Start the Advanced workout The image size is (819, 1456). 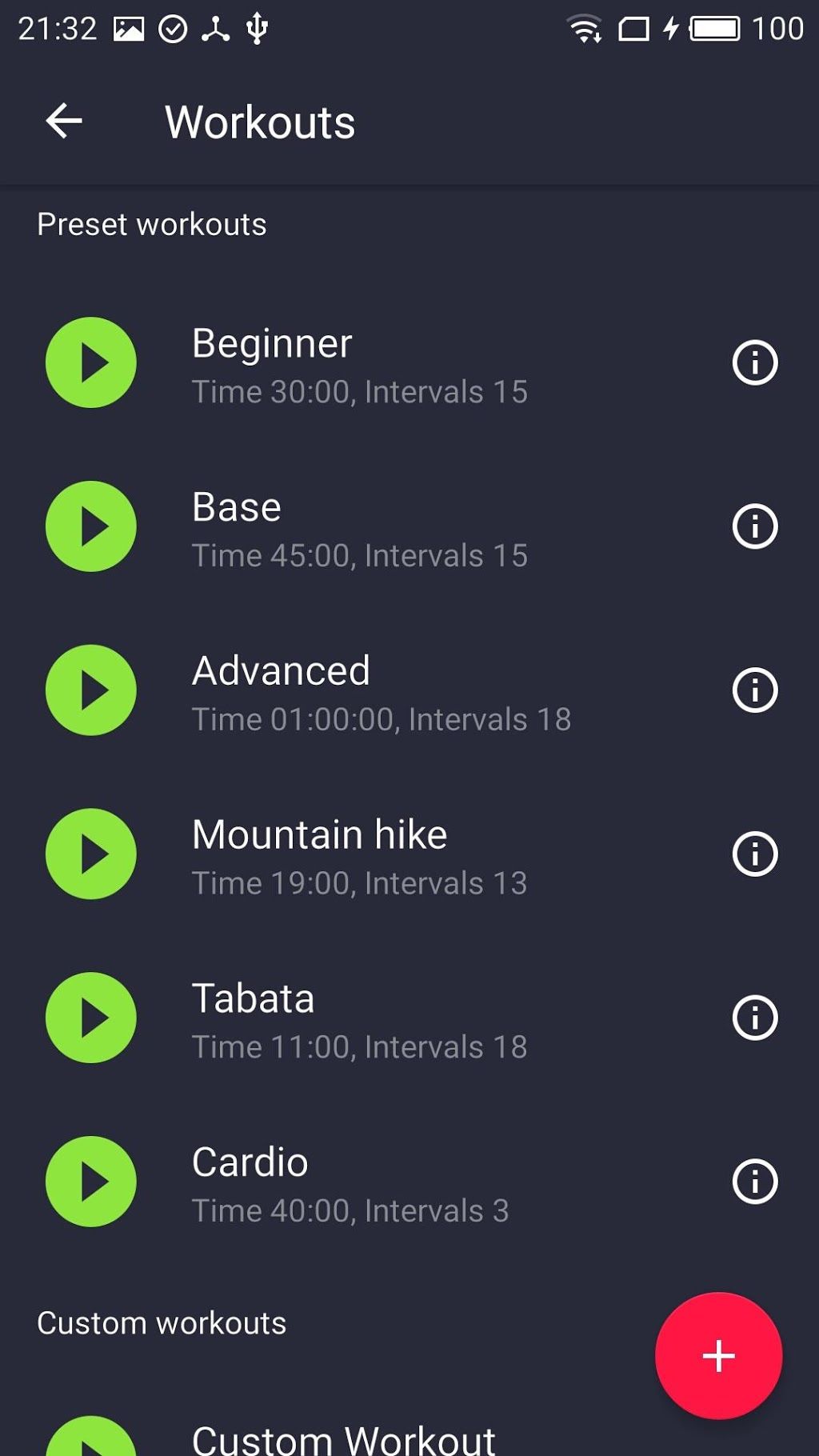[91, 690]
